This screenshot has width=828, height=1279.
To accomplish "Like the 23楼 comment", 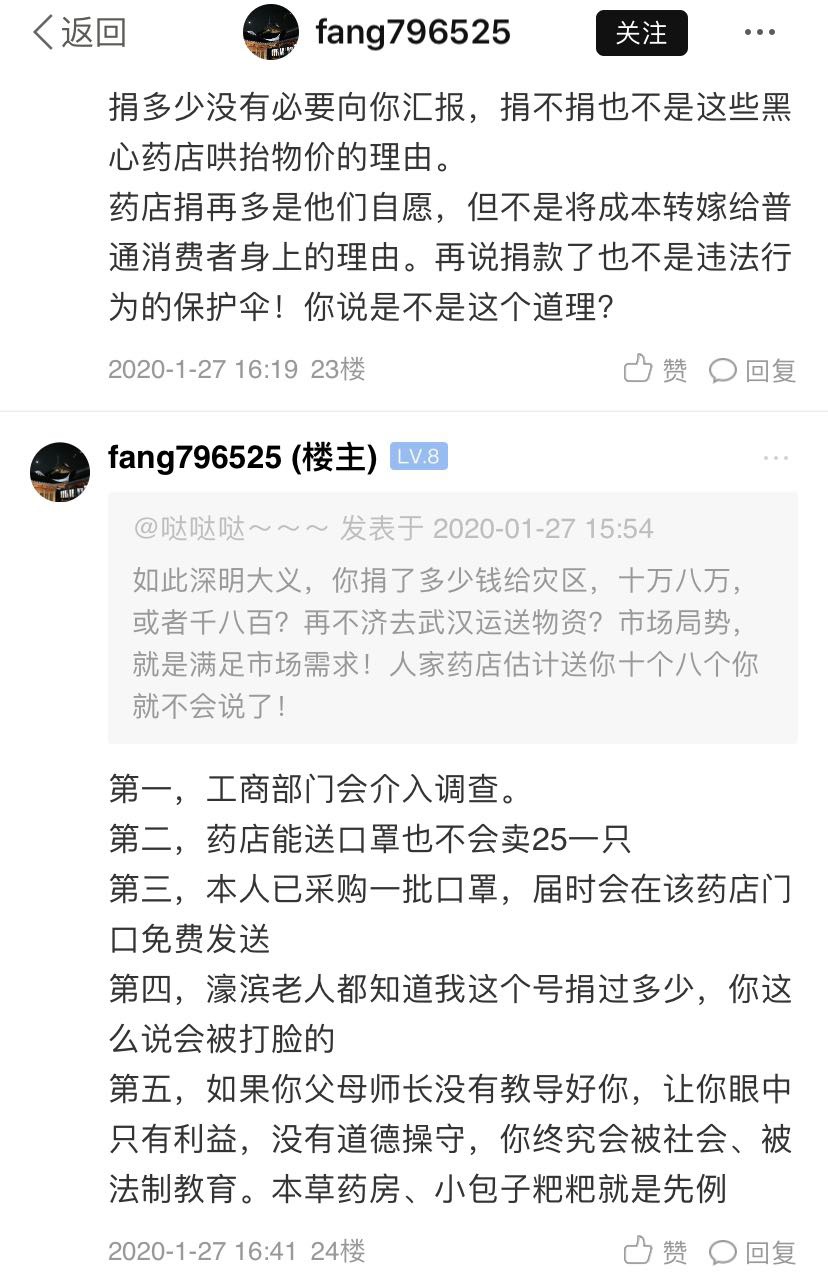I will coord(656,370).
